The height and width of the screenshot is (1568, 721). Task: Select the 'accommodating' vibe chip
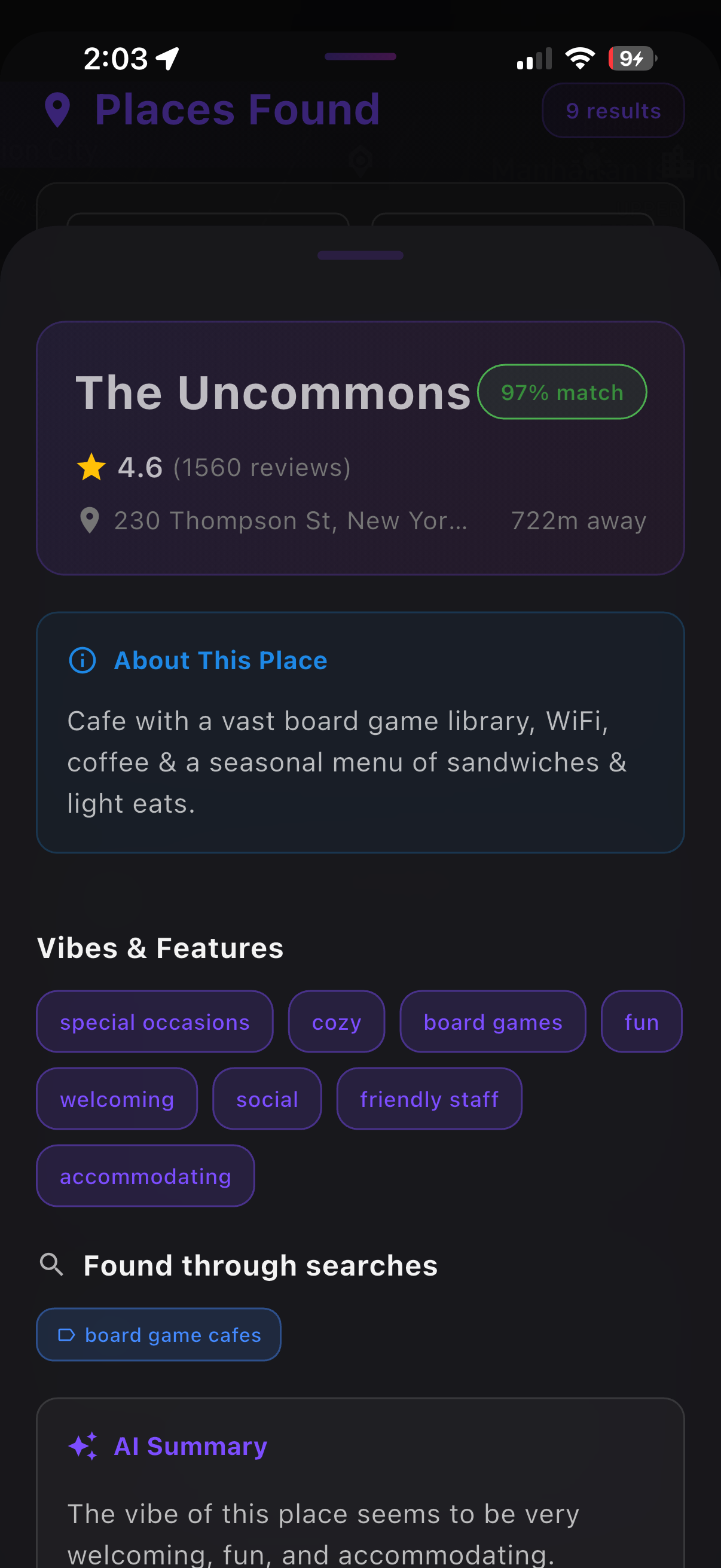tap(145, 1176)
